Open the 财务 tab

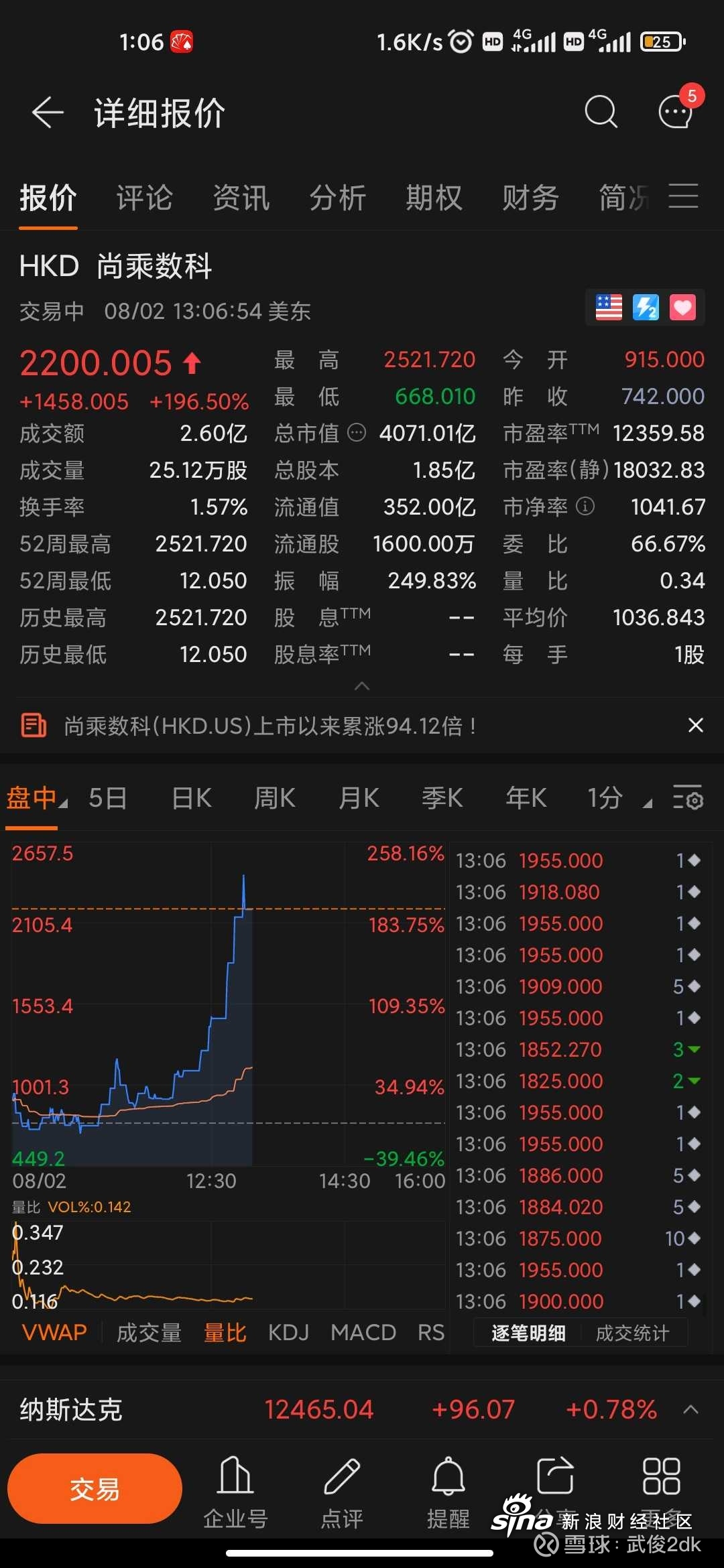(530, 198)
